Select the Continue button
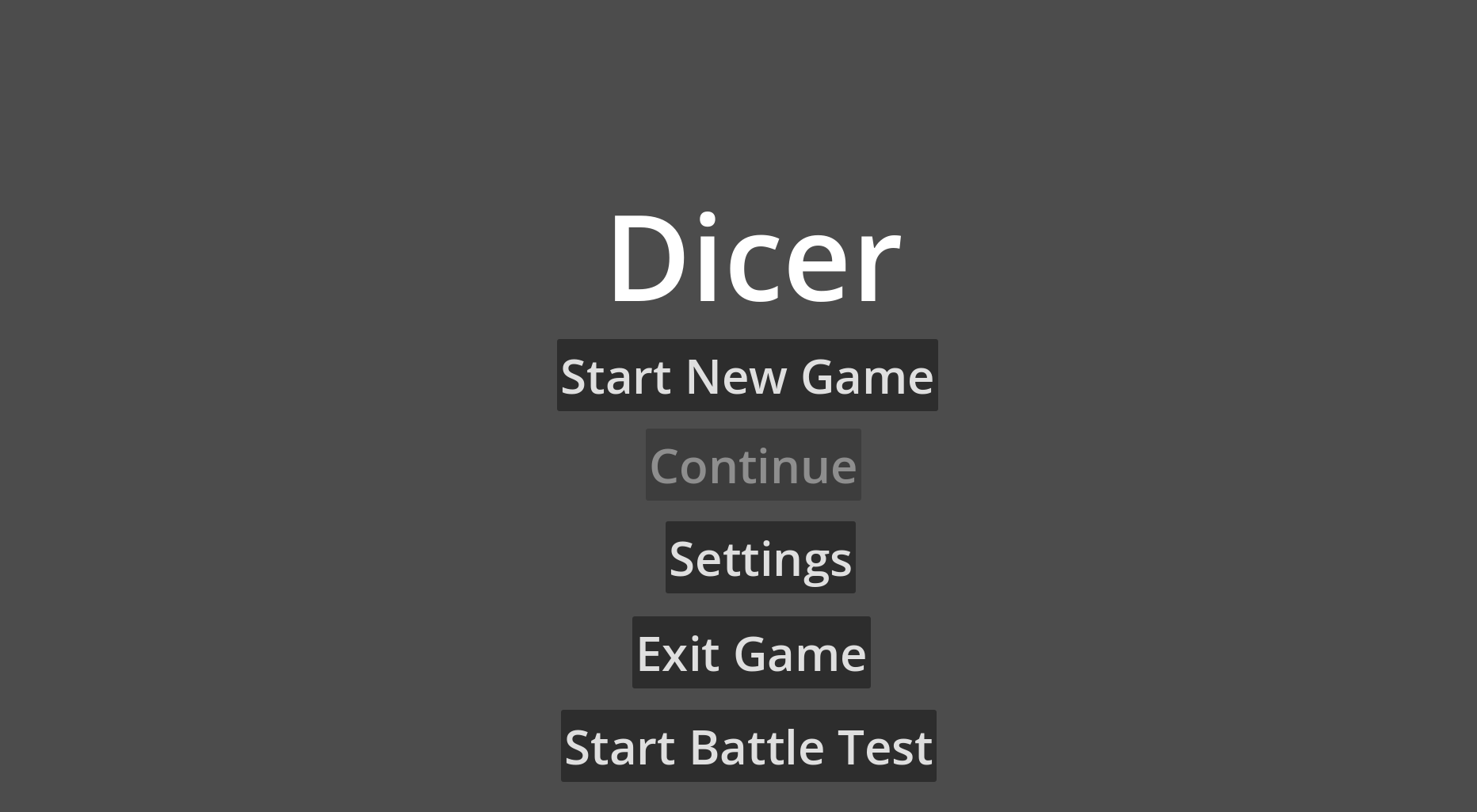This screenshot has width=1477, height=812. [753, 465]
